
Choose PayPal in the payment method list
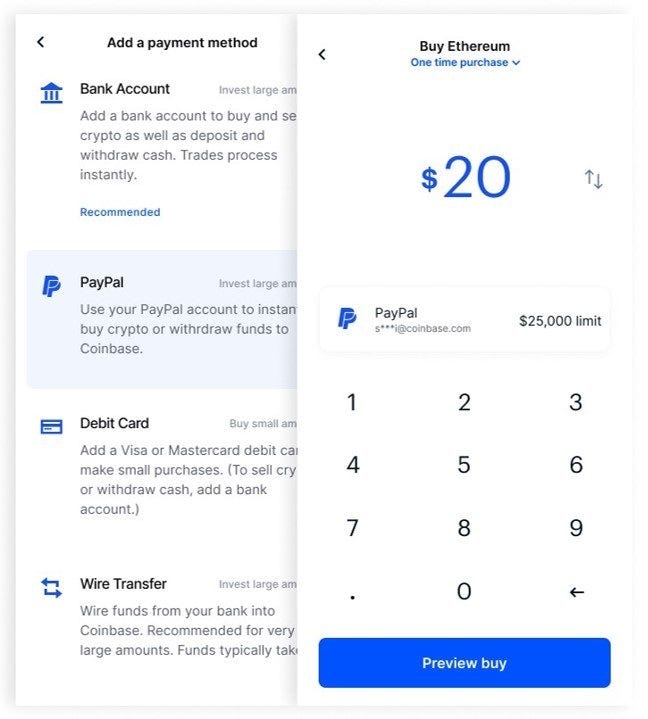(x=160, y=316)
